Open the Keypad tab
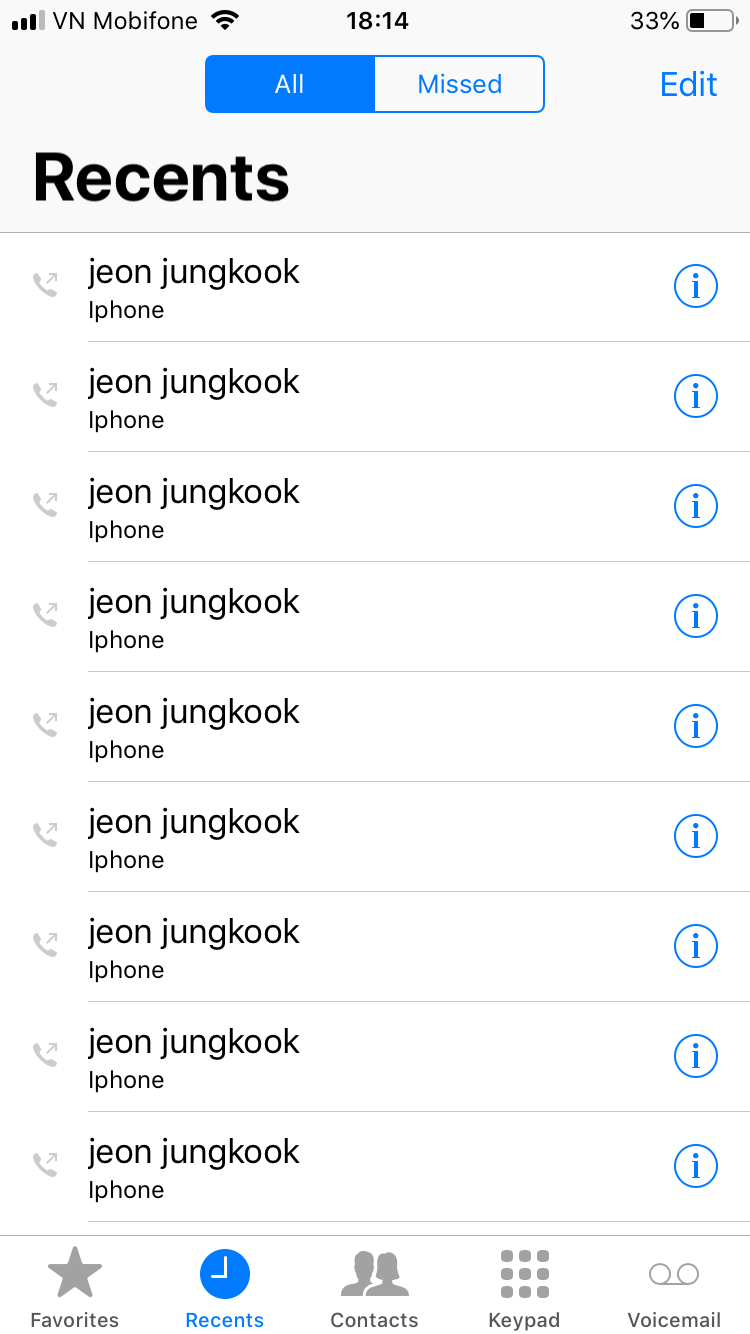 (524, 1288)
